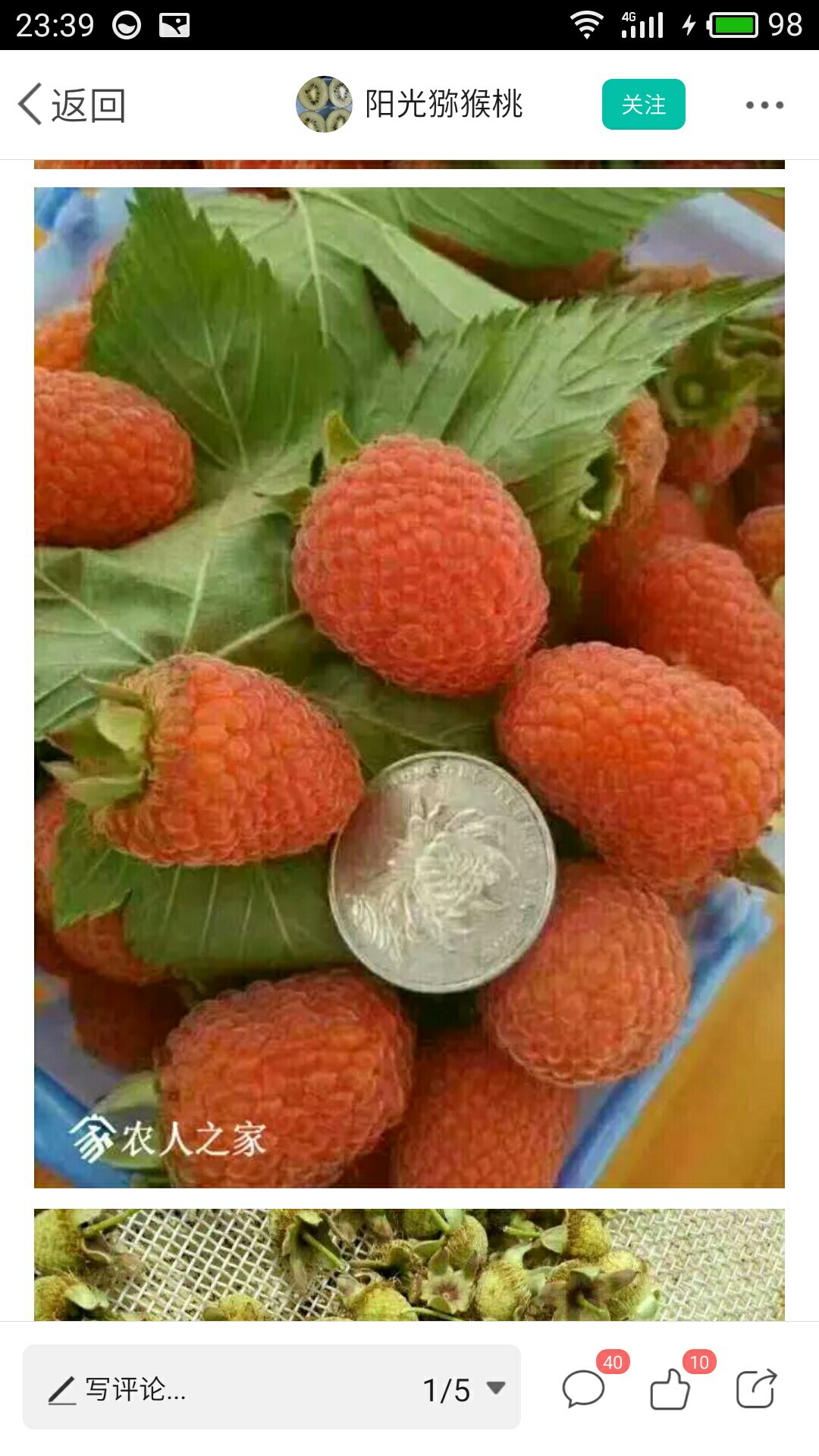819x1456 pixels.
Task: Tap the 写评论 comment input field
Action: (212, 1389)
